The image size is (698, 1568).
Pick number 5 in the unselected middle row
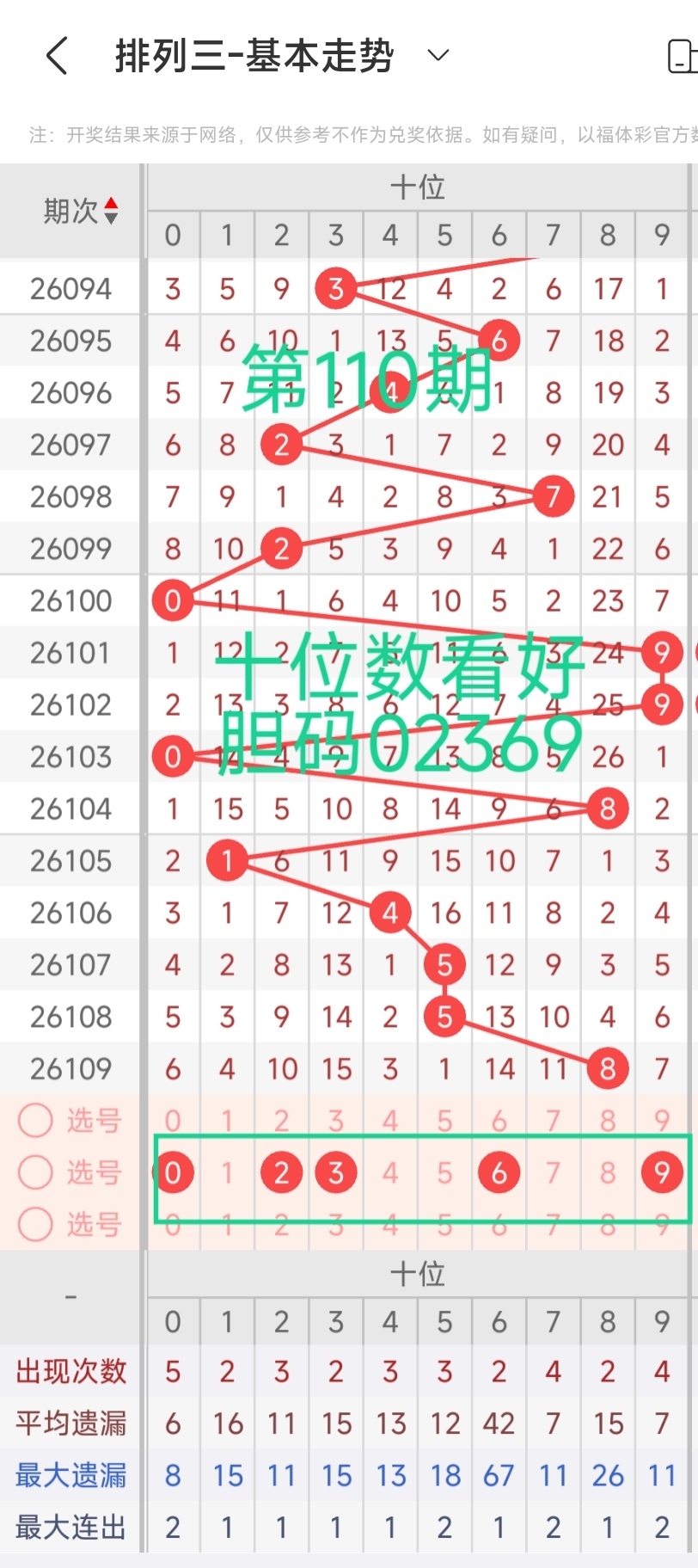(x=444, y=1171)
